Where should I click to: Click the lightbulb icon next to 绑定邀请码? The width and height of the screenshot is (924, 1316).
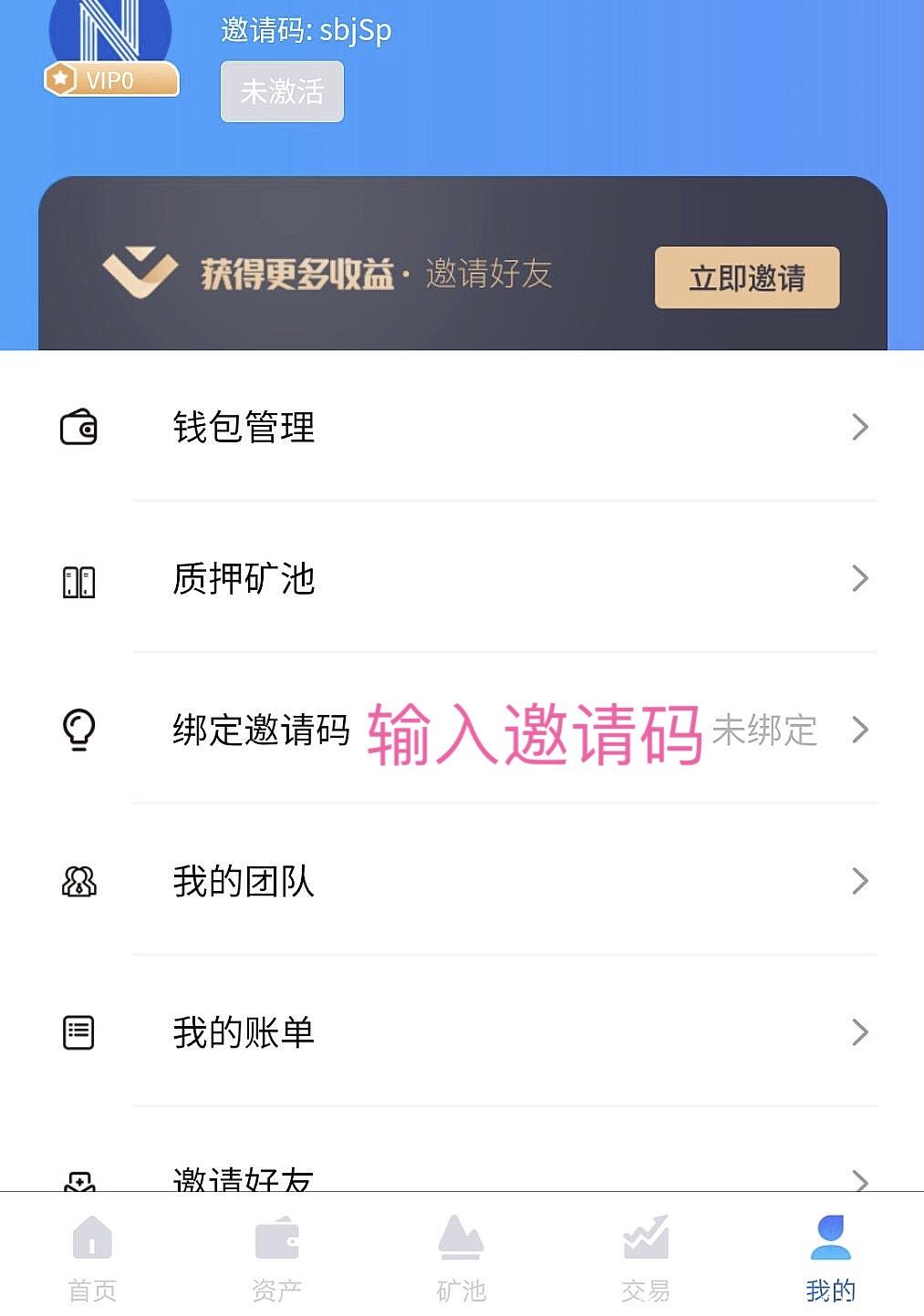78,730
